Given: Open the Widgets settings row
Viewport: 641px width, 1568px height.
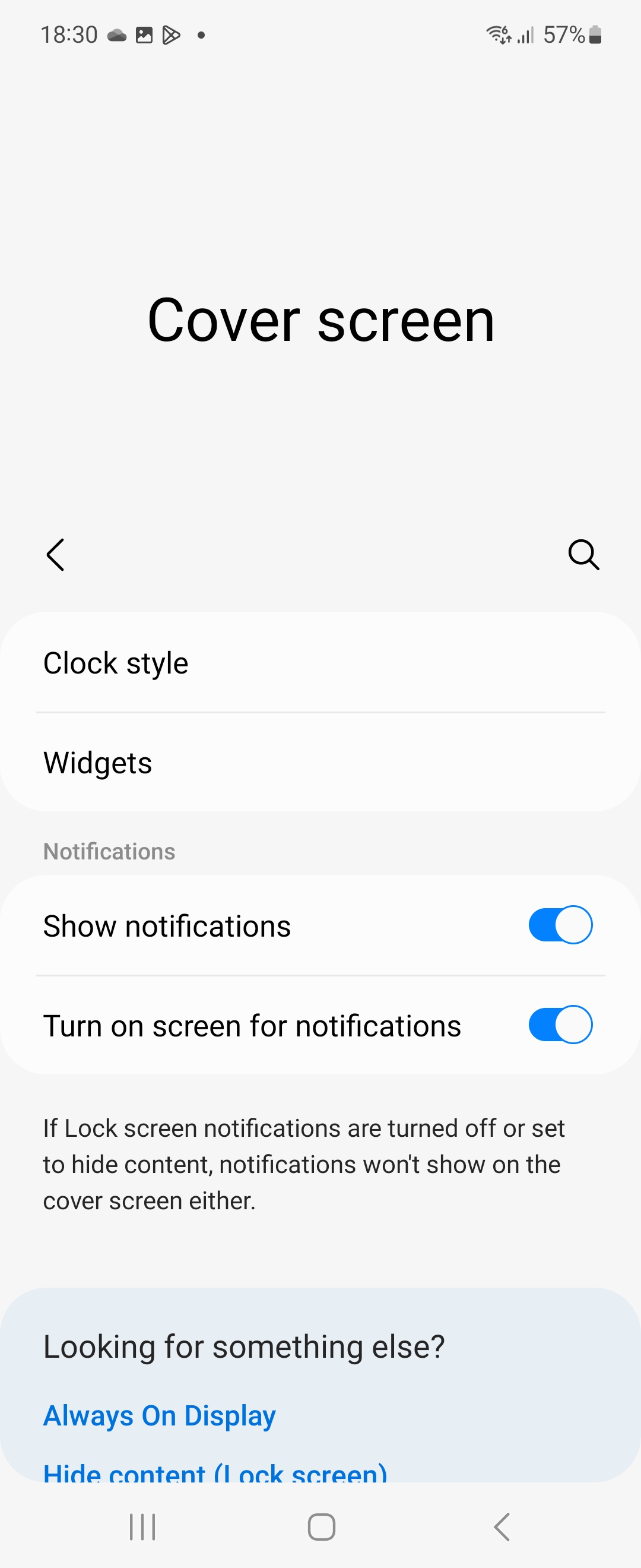Looking at the screenshot, I should click(320, 763).
